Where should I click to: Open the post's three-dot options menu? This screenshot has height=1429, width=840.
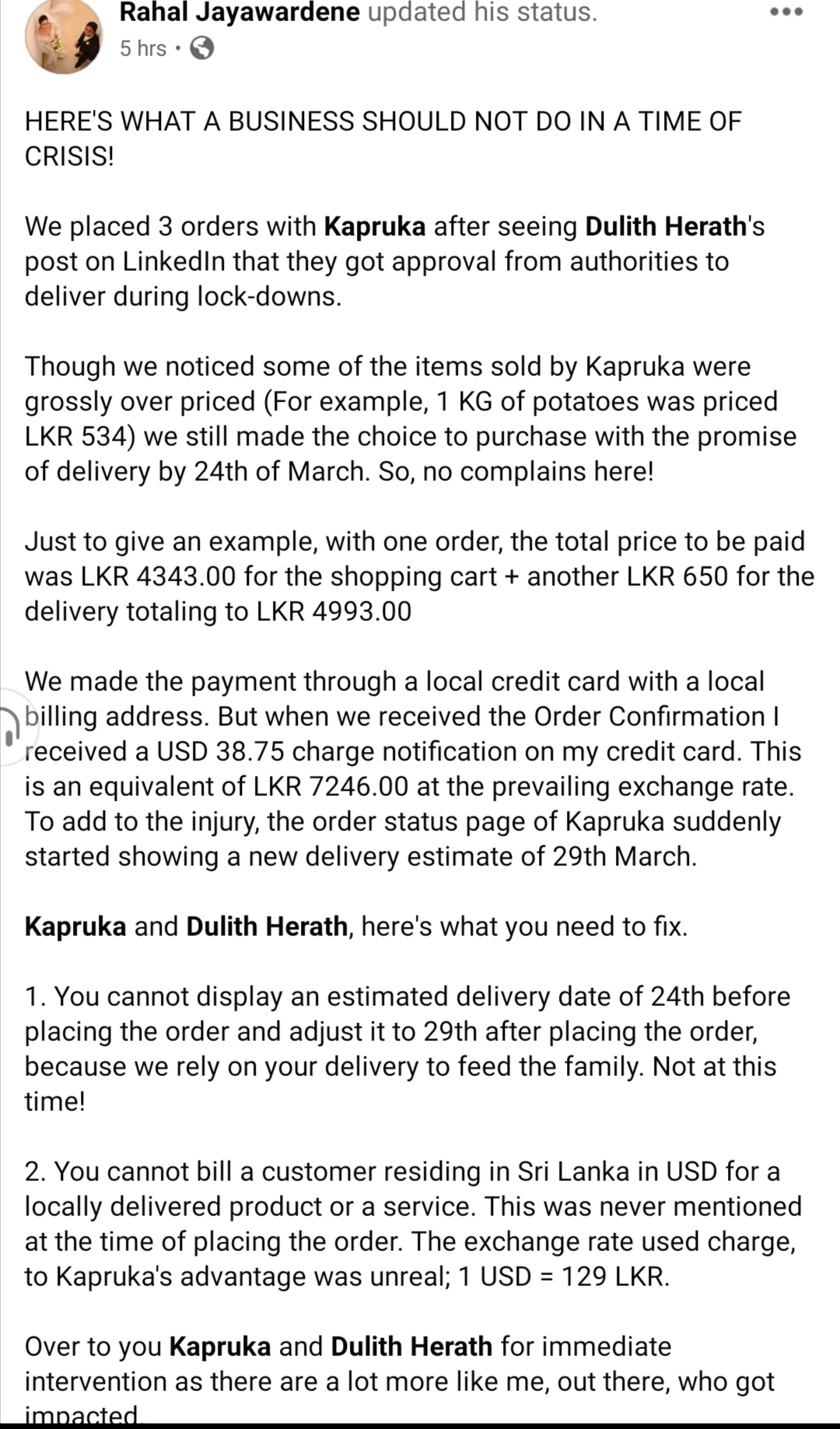pos(786,12)
